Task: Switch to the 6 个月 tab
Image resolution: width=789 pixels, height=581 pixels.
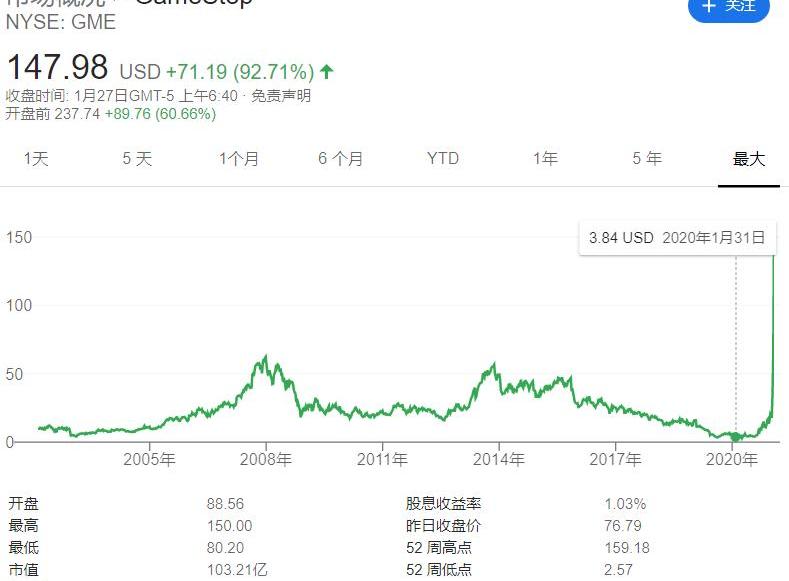Action: 341,158
